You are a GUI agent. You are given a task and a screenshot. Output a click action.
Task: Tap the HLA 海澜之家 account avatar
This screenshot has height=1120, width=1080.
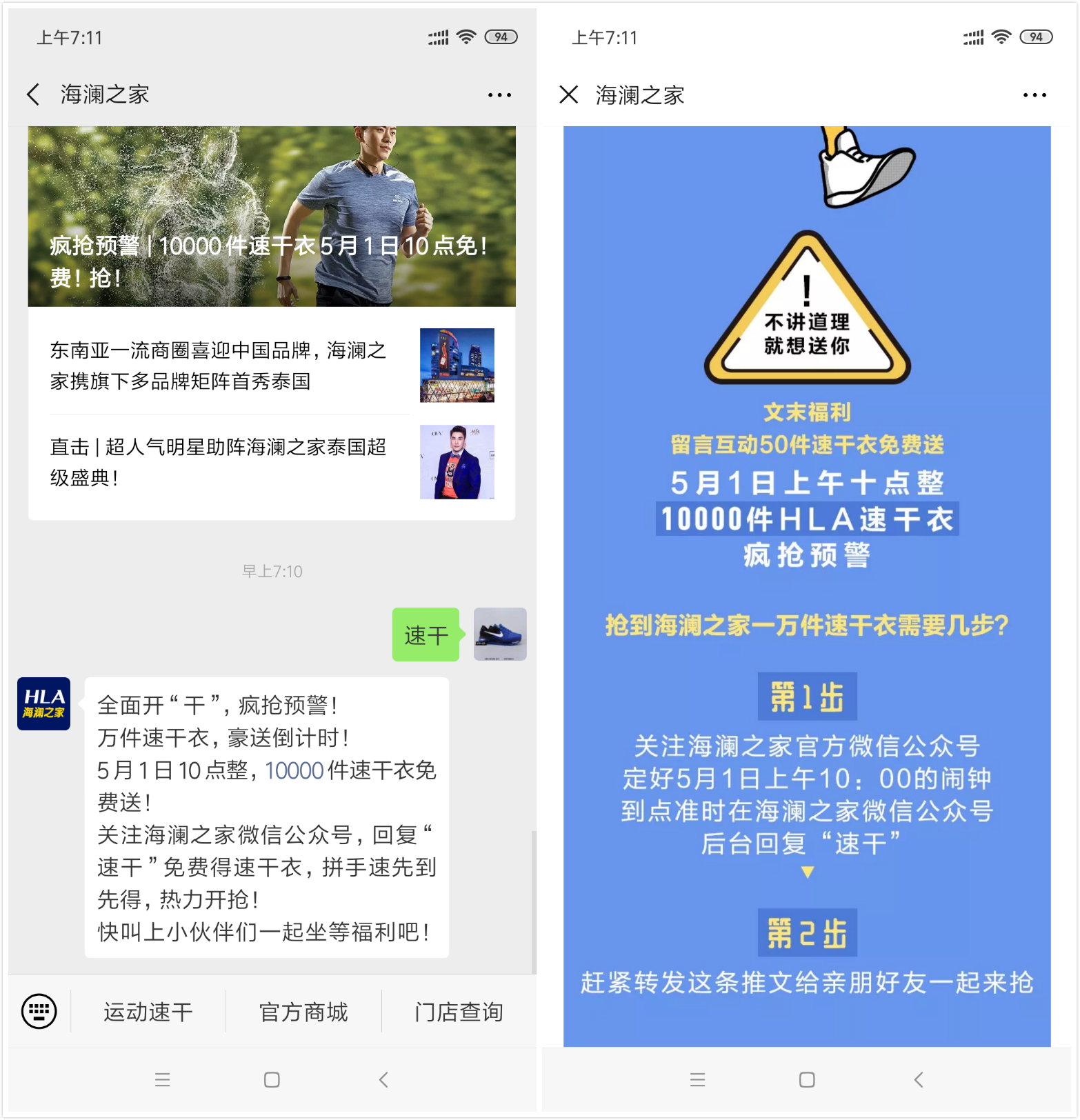(44, 703)
